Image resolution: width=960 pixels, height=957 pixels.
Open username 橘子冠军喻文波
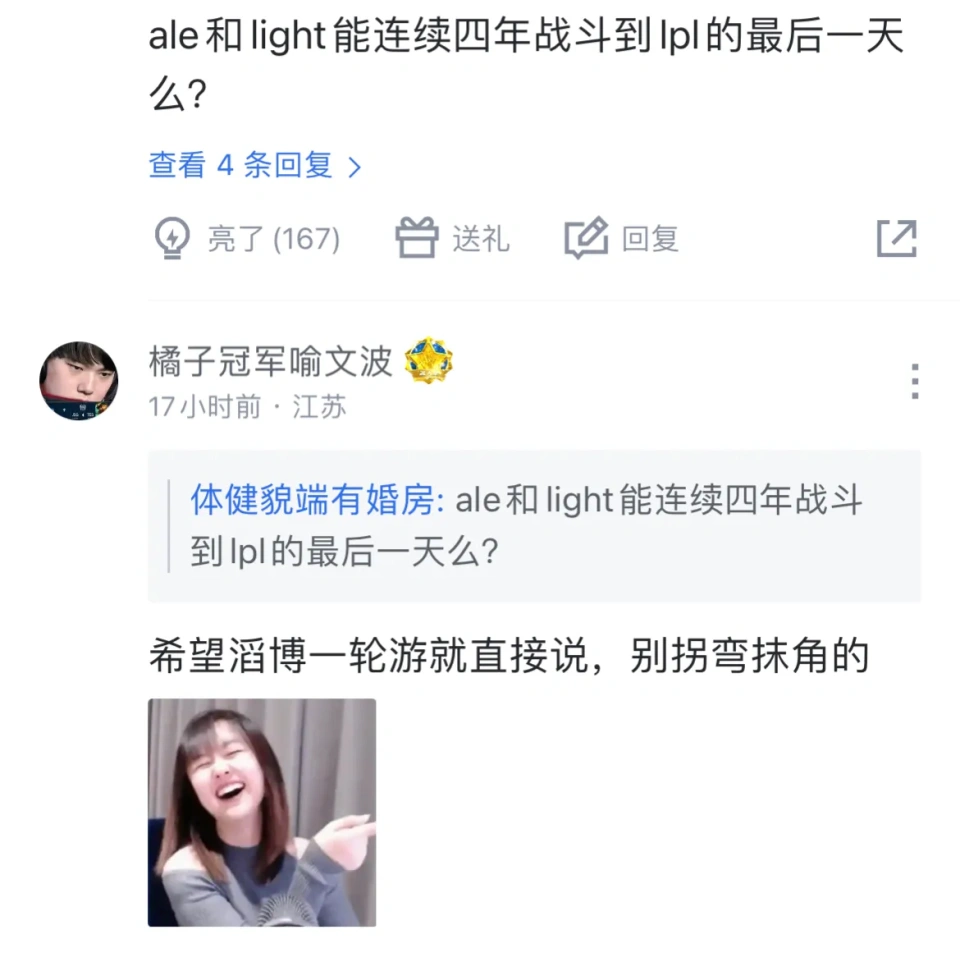pos(270,361)
